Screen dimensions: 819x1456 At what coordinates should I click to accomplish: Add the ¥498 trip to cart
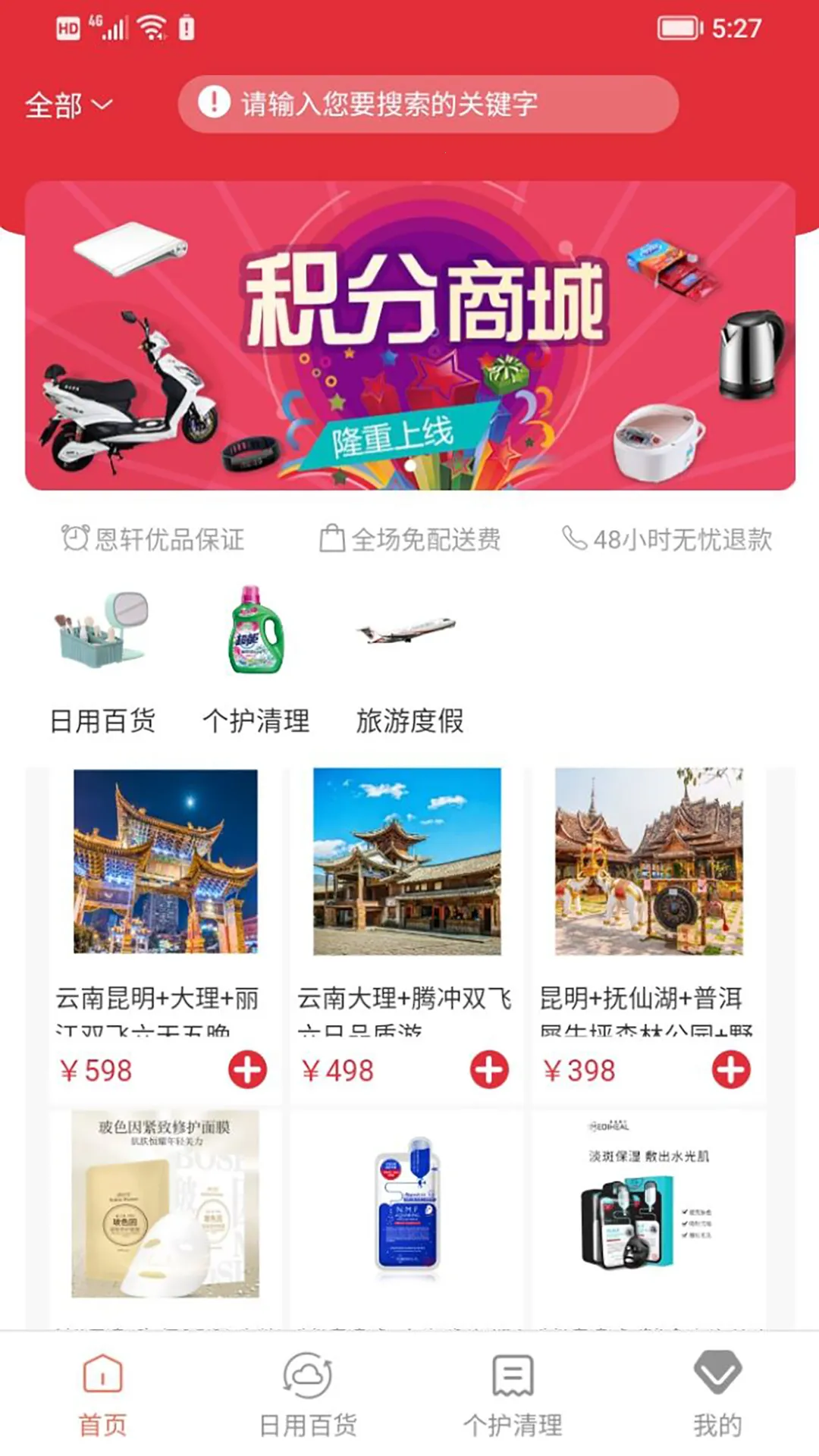(x=489, y=1070)
